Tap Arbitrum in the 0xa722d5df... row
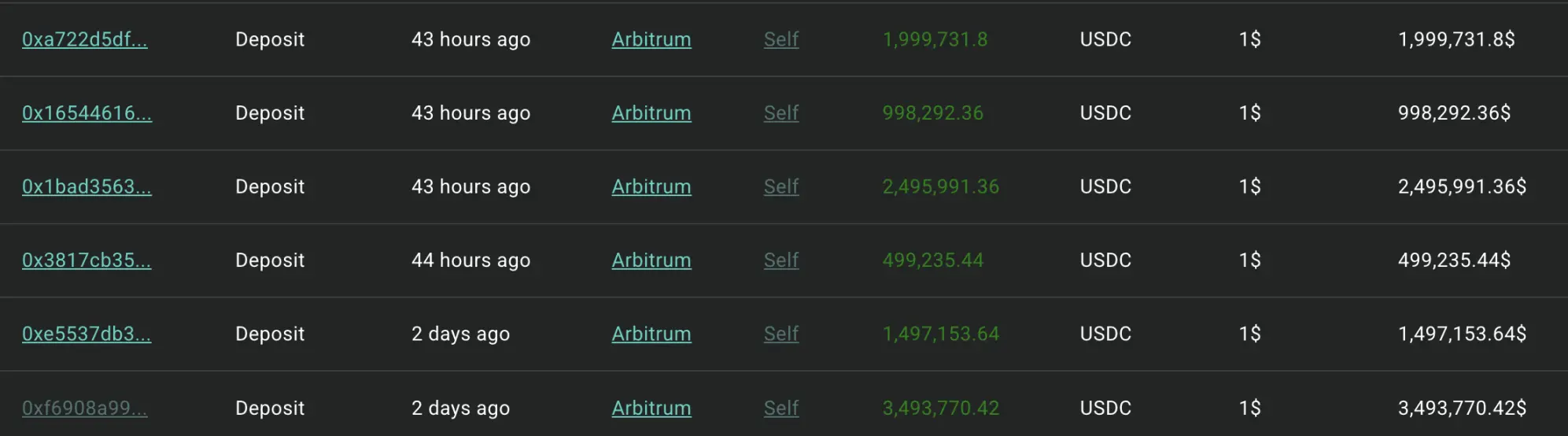1568x436 pixels. pos(651,39)
